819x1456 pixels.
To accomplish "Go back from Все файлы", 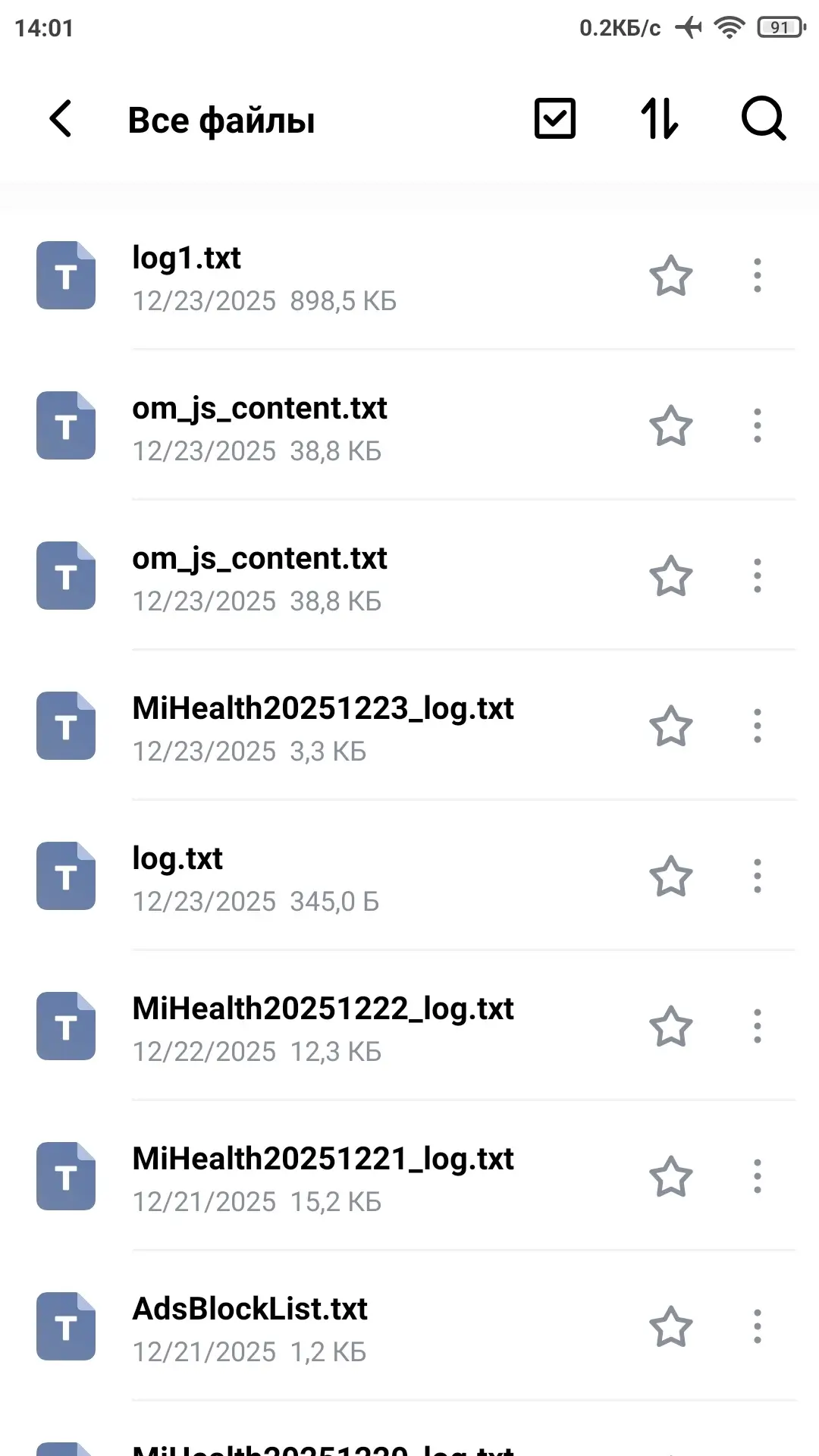I will (x=61, y=119).
